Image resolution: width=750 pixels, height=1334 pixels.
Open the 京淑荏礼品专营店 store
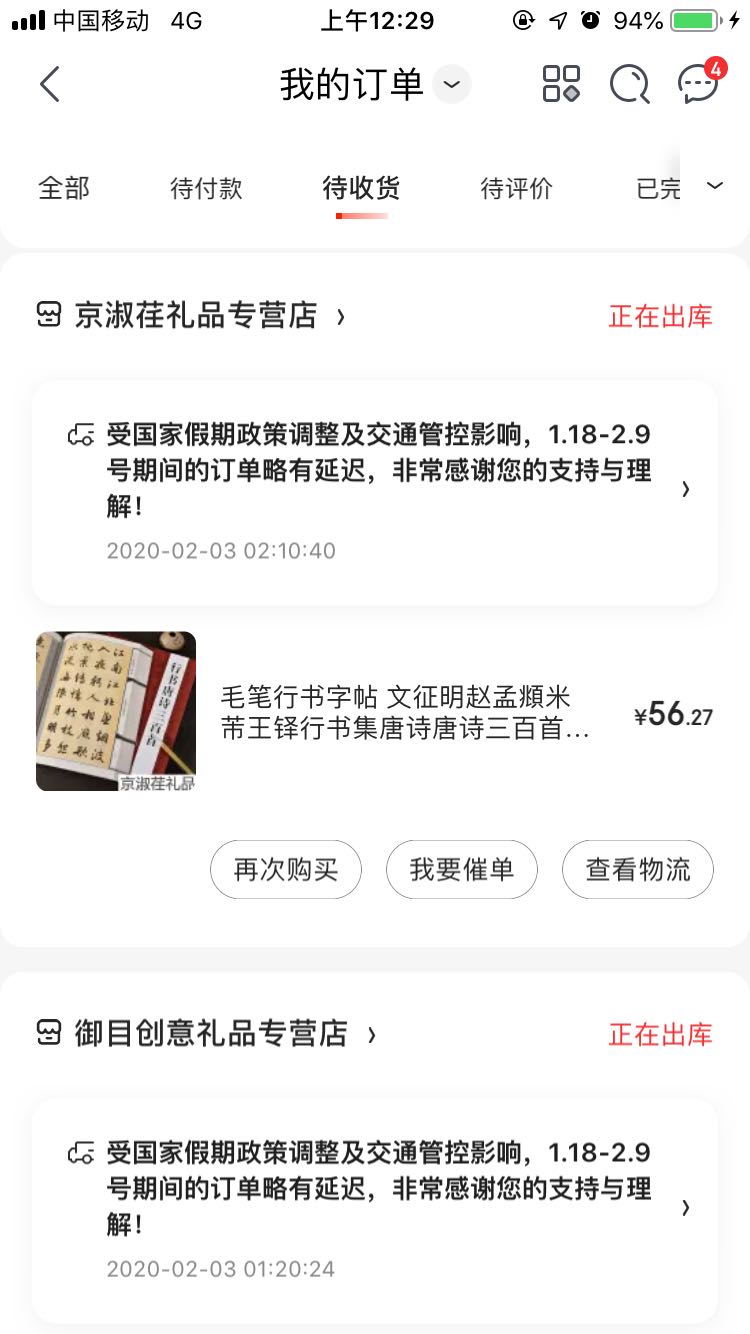pyautogui.click(x=195, y=316)
